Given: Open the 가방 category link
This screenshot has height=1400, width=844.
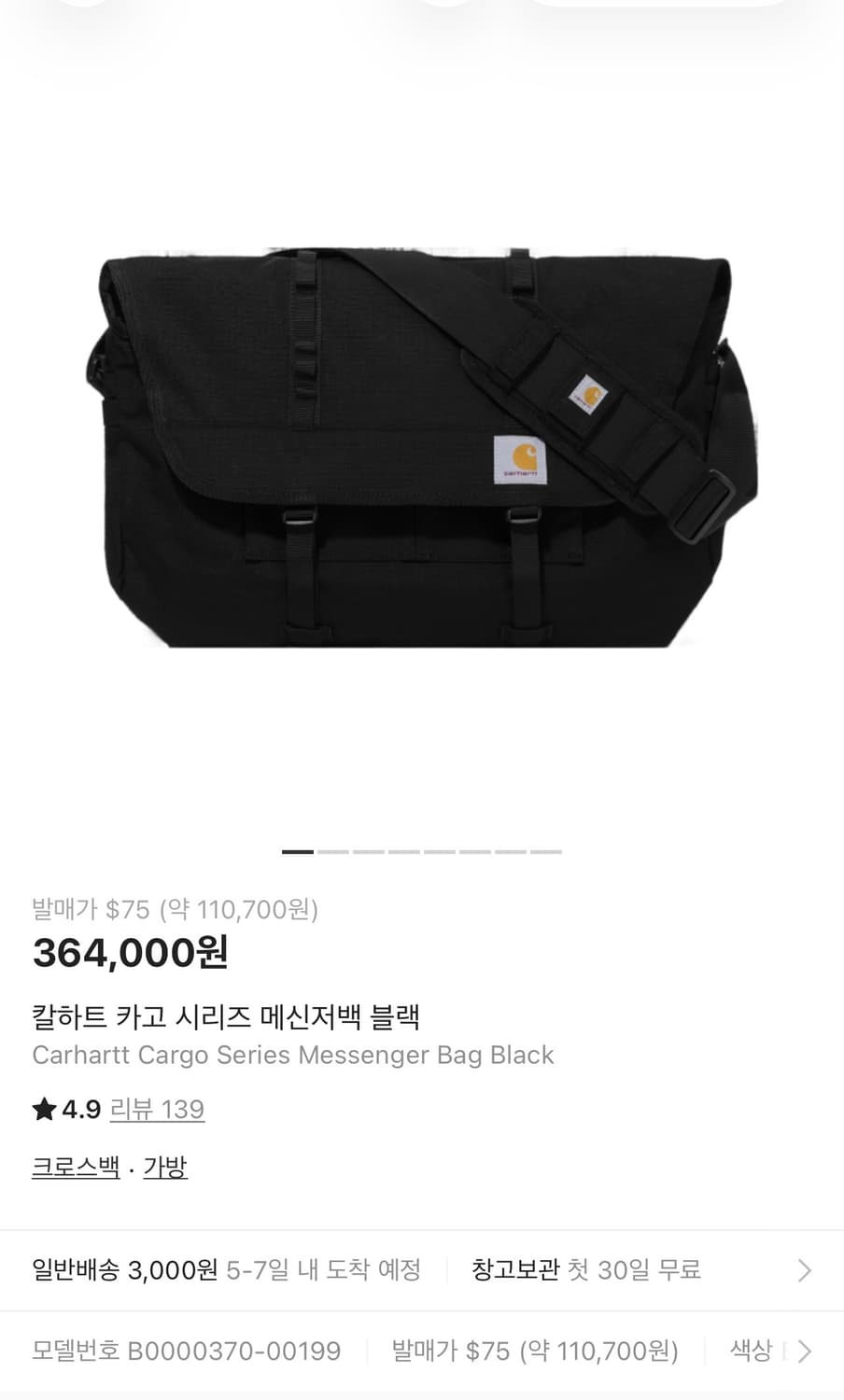Looking at the screenshot, I should tap(166, 1166).
